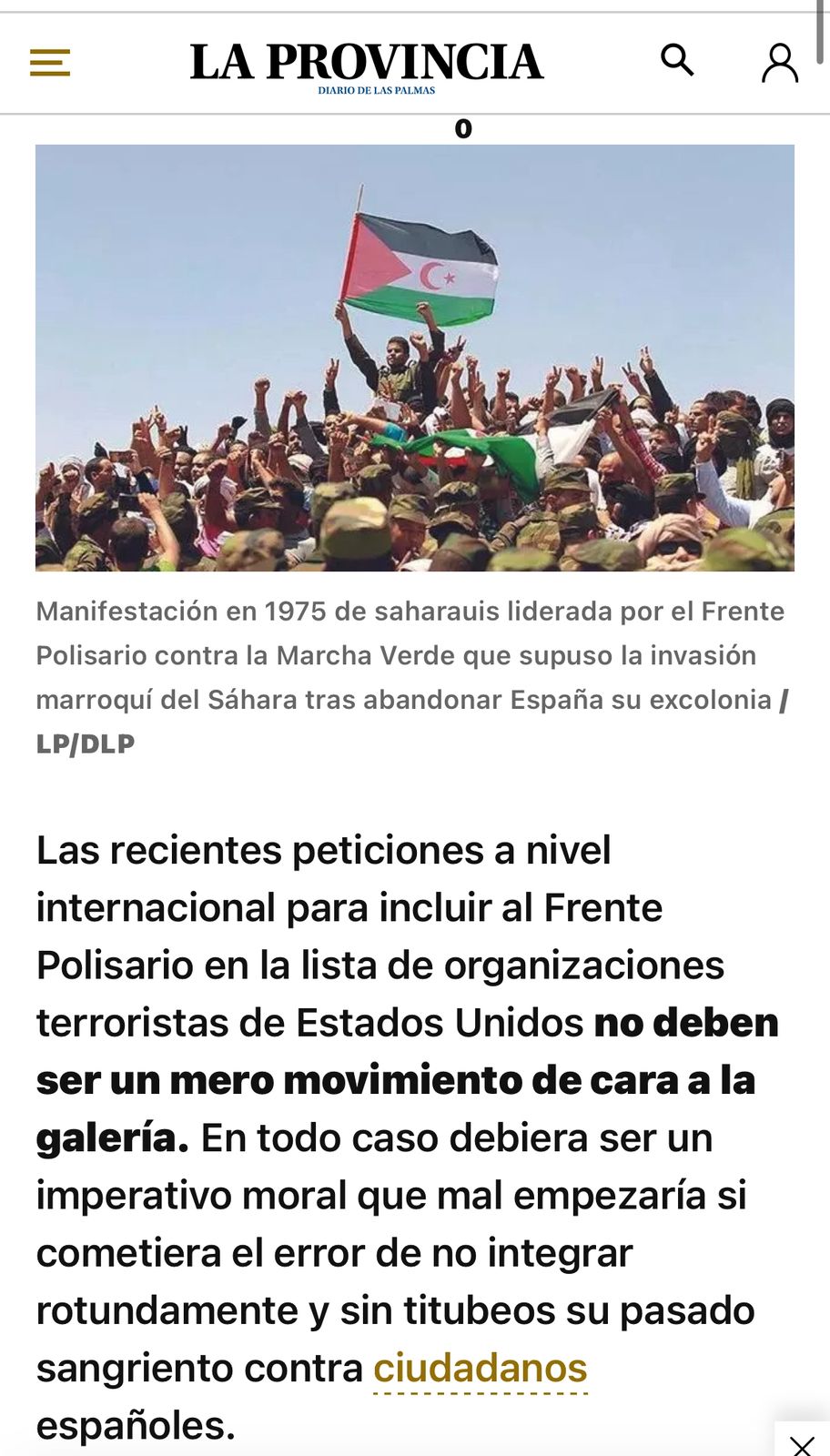Open the 'ciudadanos' link
Screen dimensions: 830x1456
481,1368
